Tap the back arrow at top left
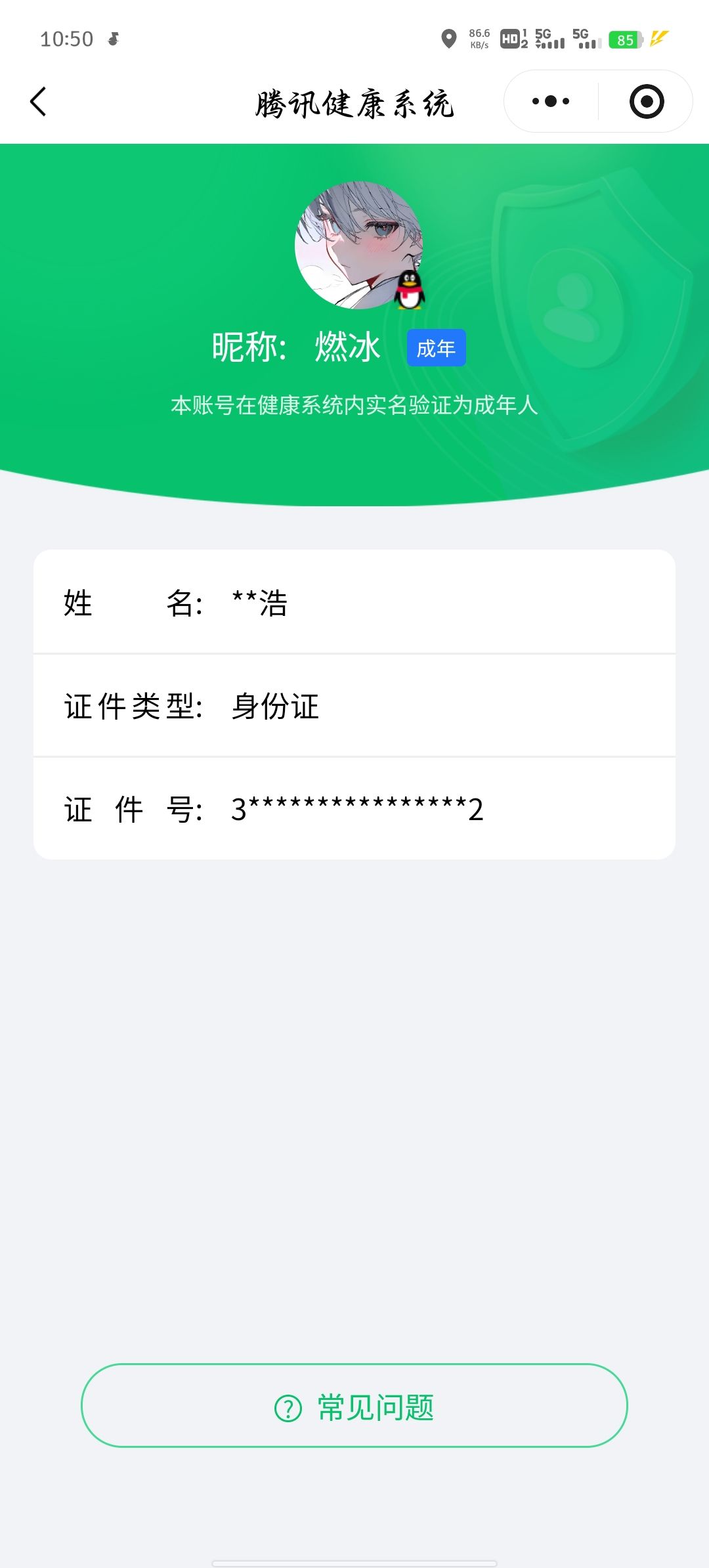Screen dimensions: 709x1568 (37, 102)
